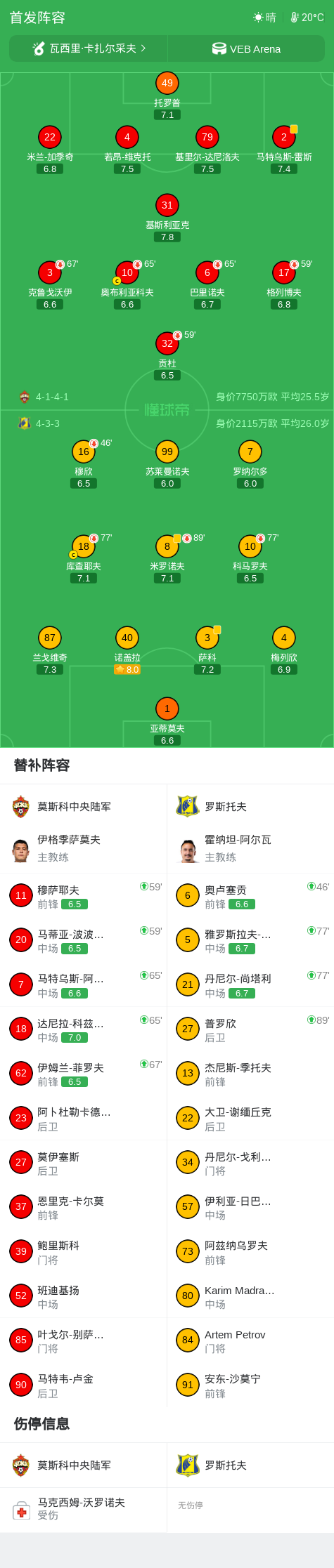Open player 贡杜 number 32
The width and height of the screenshot is (334, 1568).
[167, 343]
